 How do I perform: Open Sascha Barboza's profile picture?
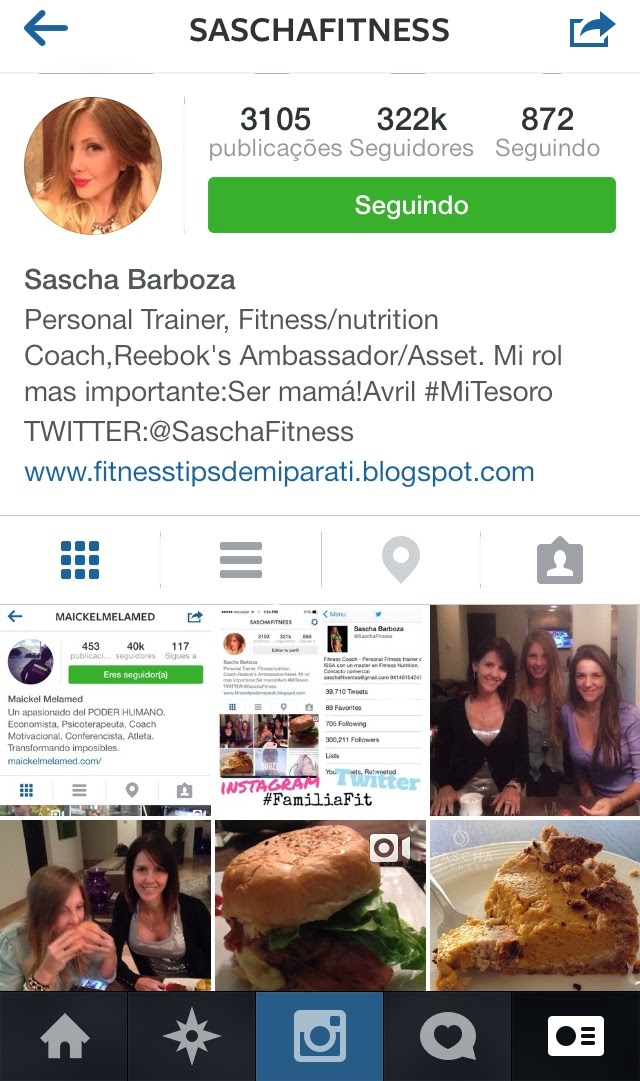point(93,166)
